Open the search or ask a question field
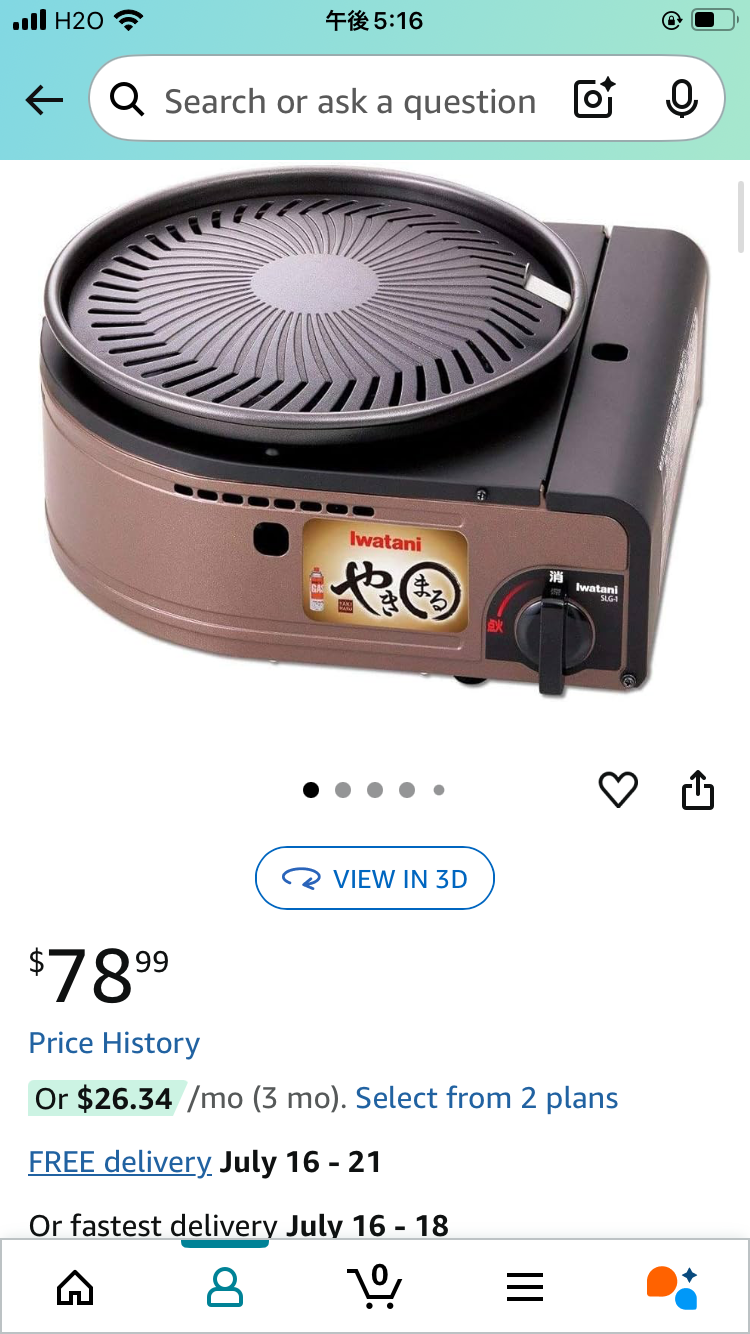750x1334 pixels. (350, 101)
